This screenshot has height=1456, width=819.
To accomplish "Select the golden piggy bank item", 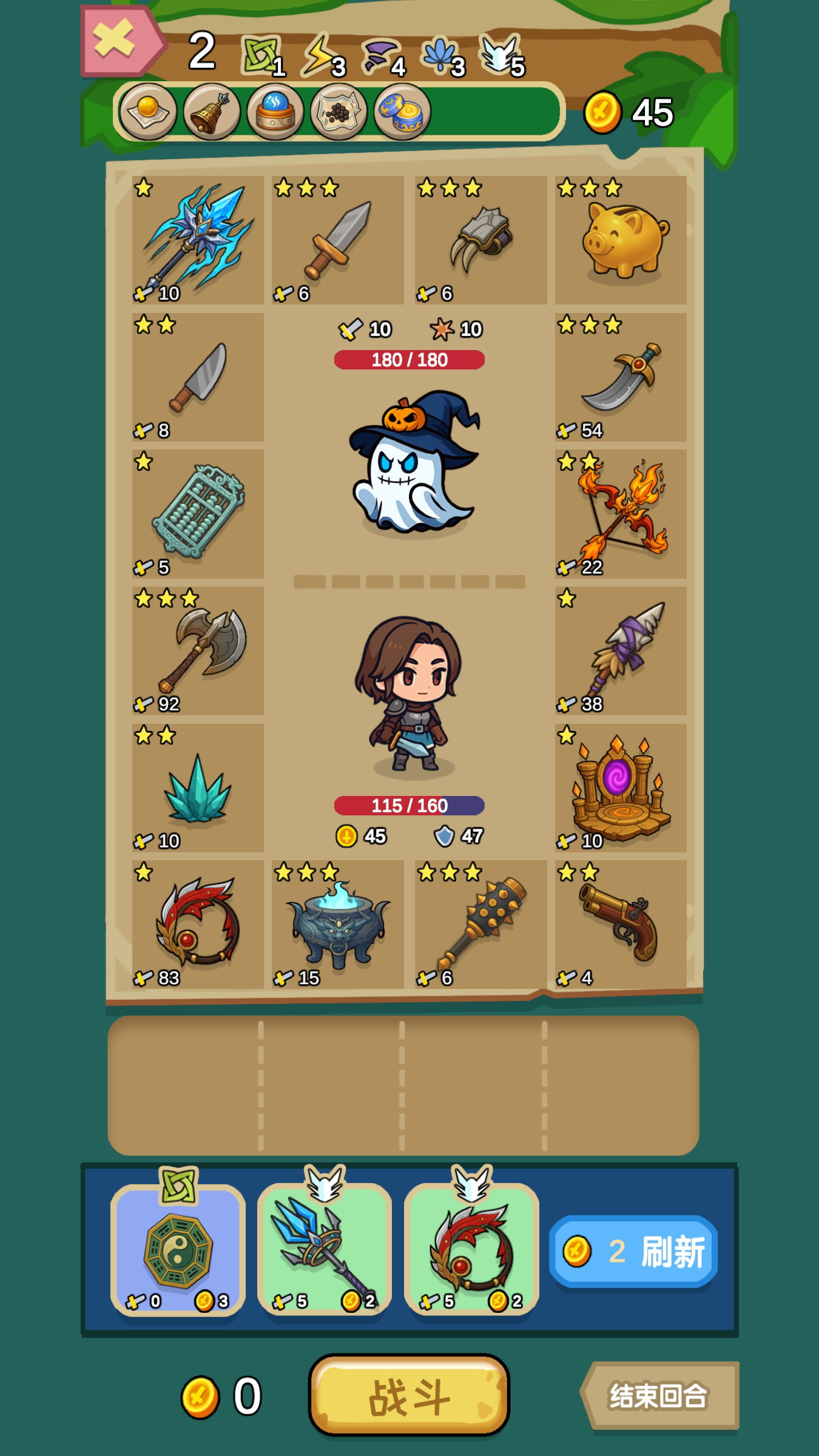I will click(621, 240).
